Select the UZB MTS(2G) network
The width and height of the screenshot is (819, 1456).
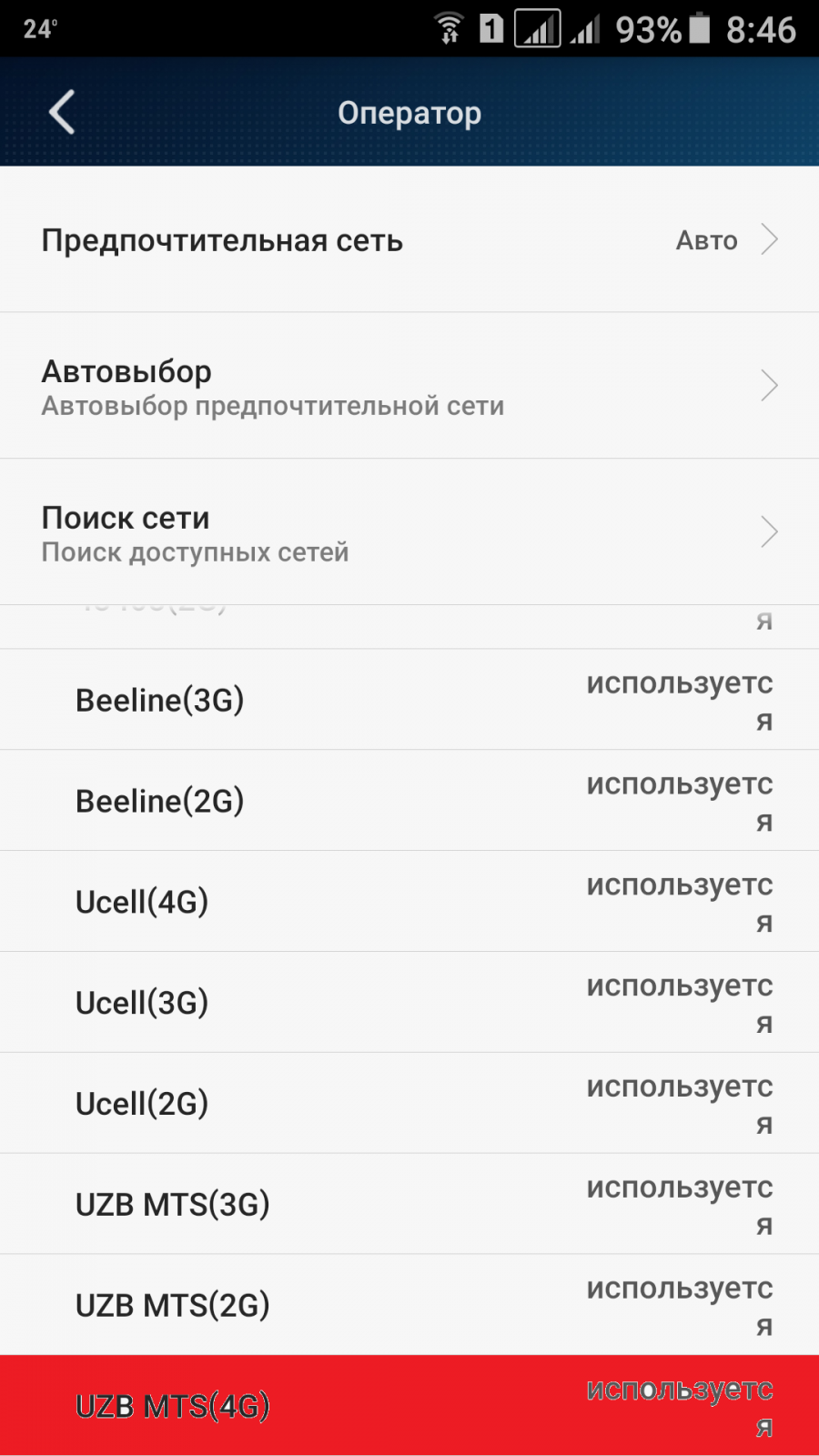(409, 1306)
